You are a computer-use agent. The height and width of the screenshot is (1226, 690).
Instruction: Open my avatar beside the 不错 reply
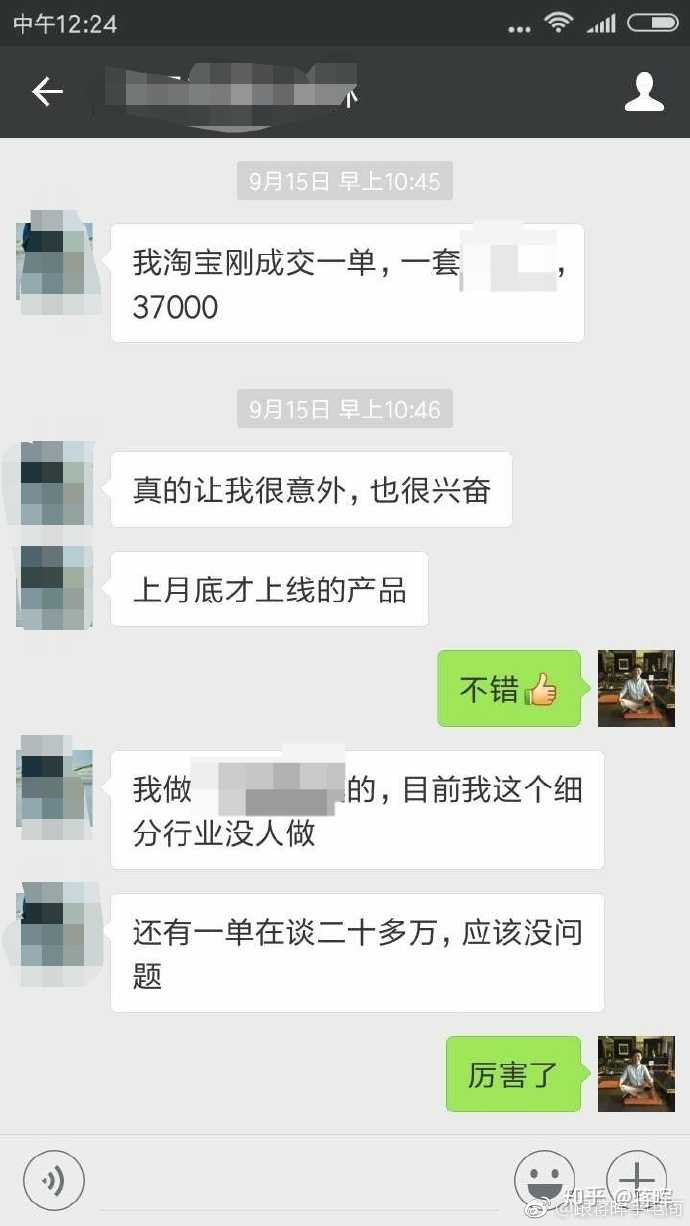pos(636,688)
